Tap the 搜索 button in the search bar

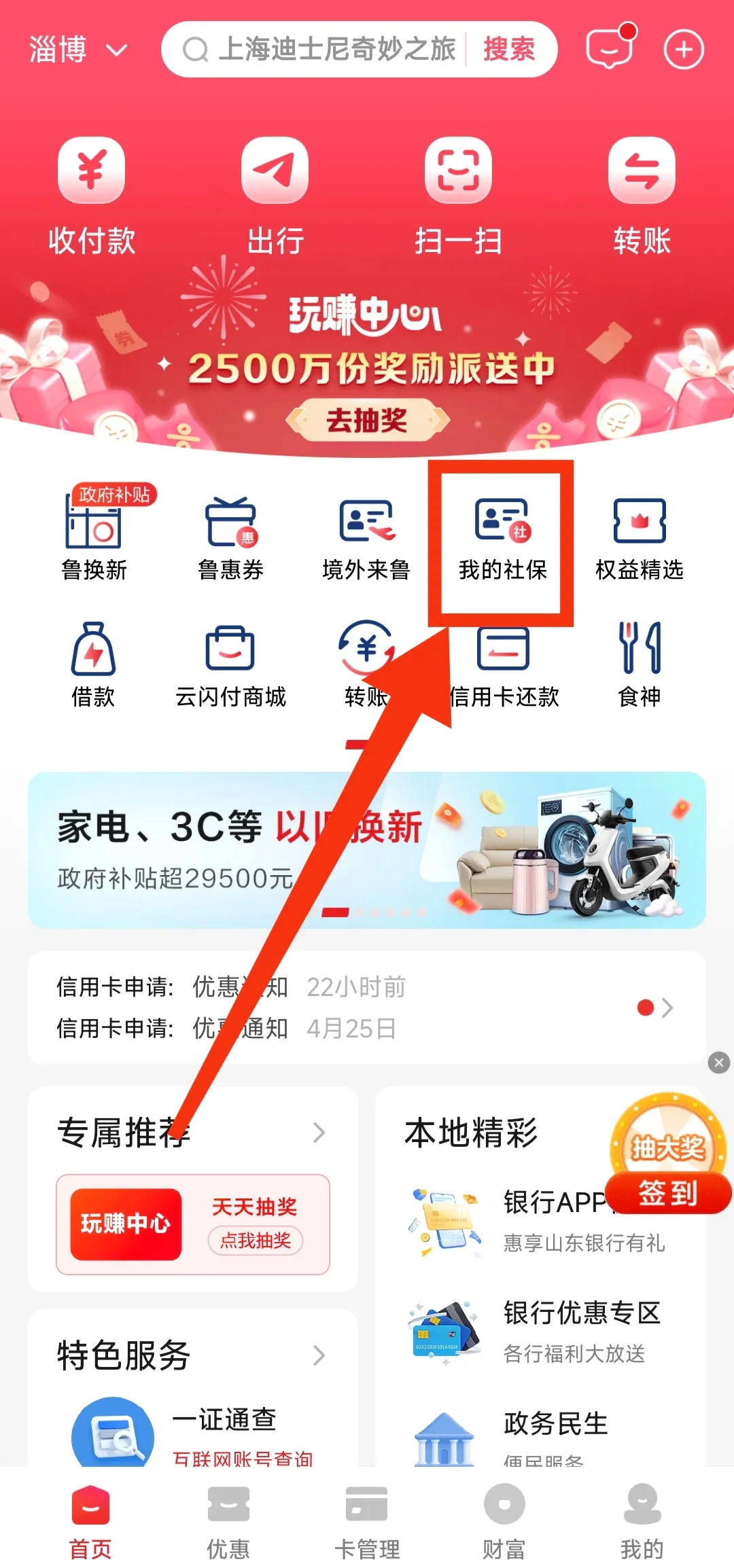point(508,50)
